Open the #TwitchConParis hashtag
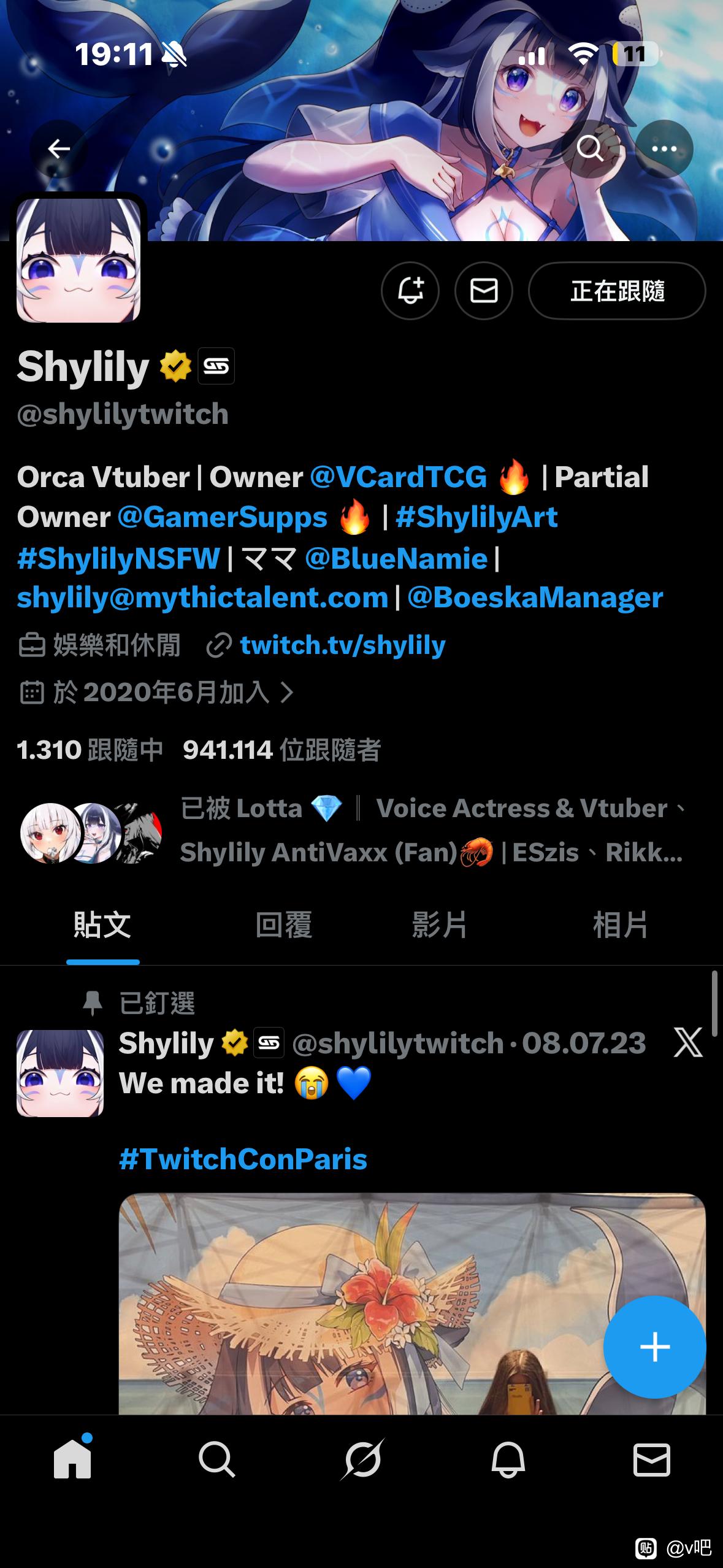723x1568 pixels. [x=243, y=1159]
